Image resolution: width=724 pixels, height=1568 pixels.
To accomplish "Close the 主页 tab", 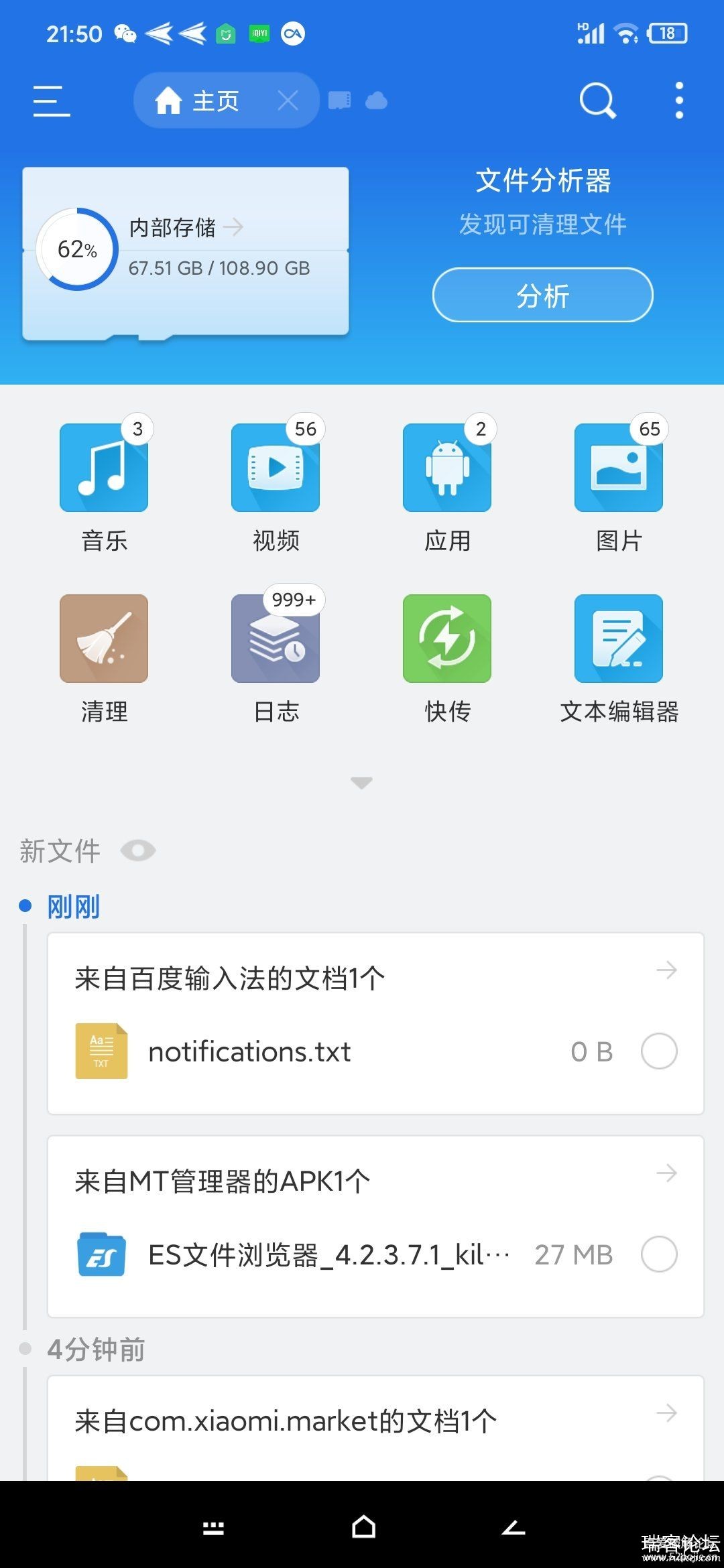I will pyautogui.click(x=288, y=101).
